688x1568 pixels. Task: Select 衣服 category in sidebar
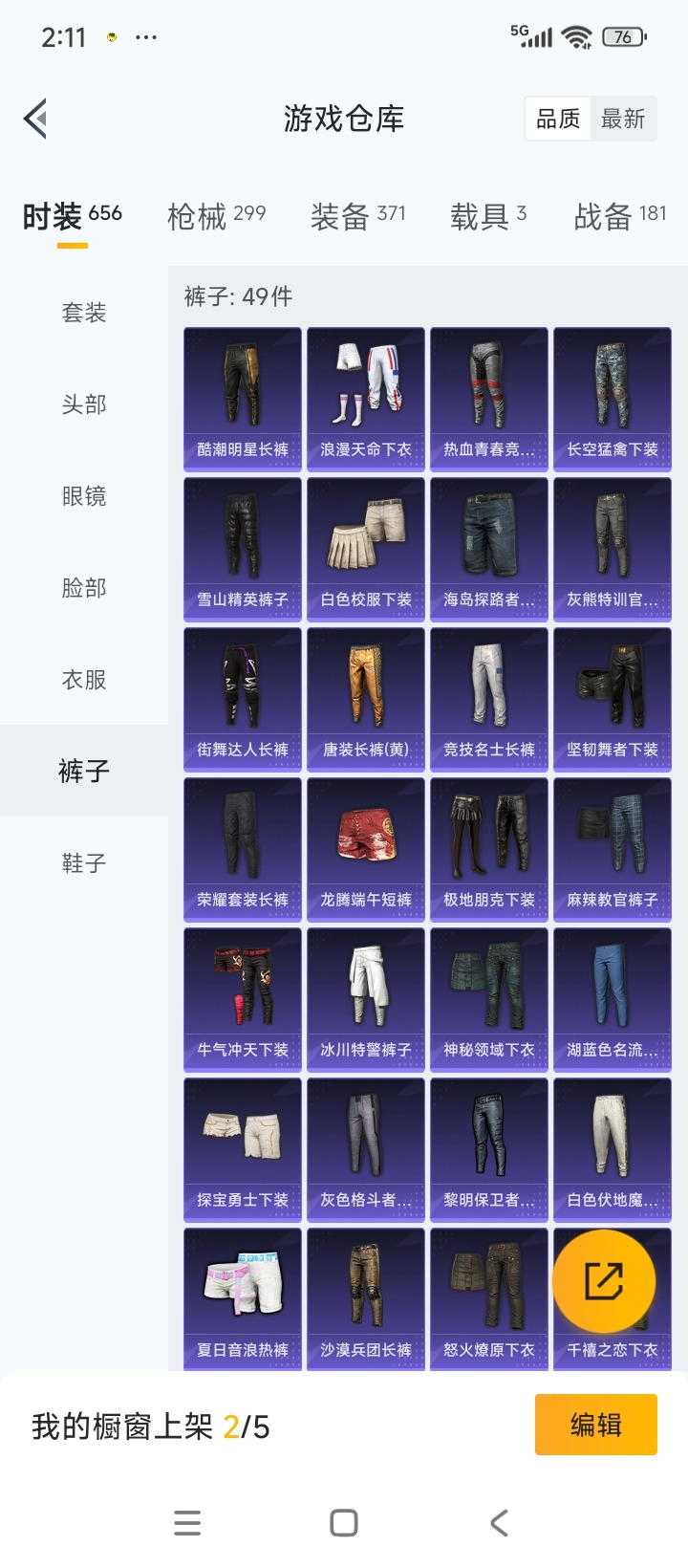click(x=82, y=679)
